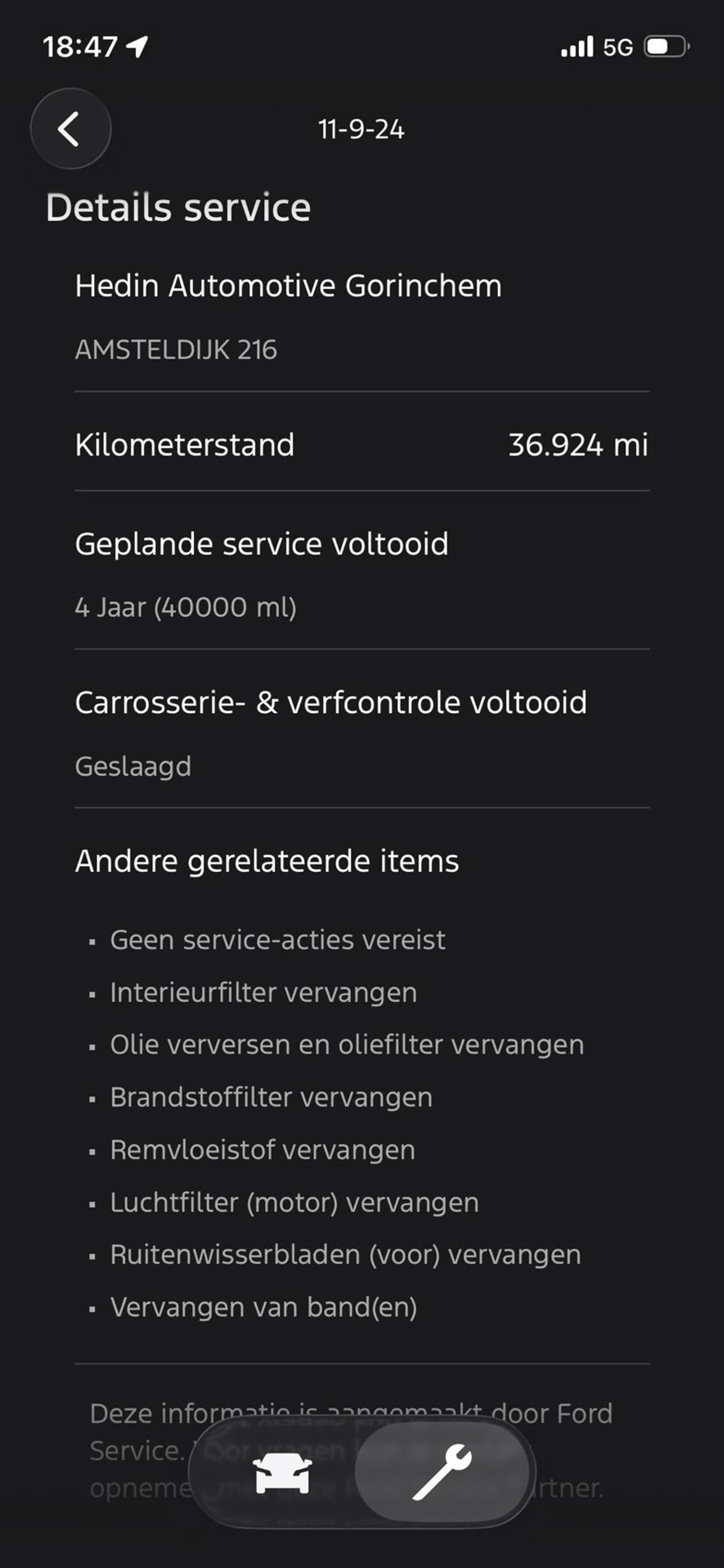Go back using the arrow button

[70, 128]
